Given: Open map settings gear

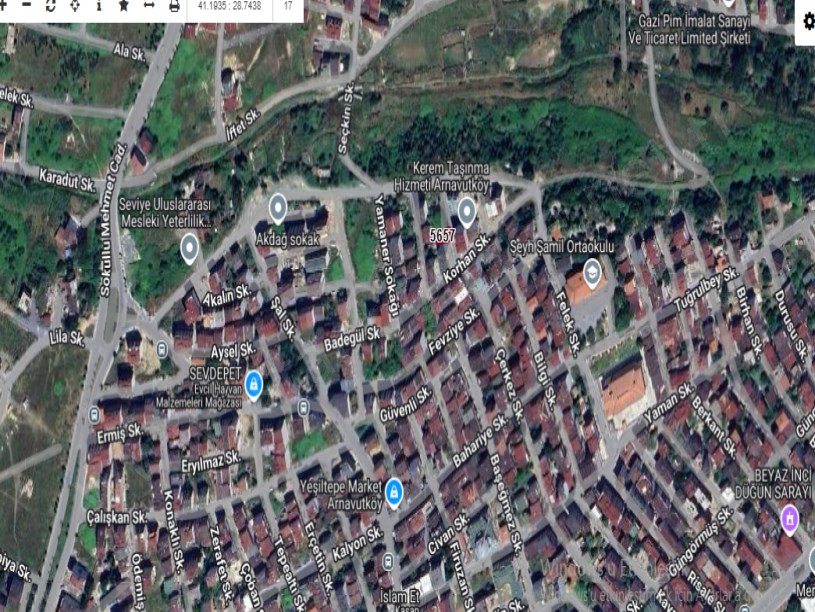Looking at the screenshot, I should (x=808, y=22).
